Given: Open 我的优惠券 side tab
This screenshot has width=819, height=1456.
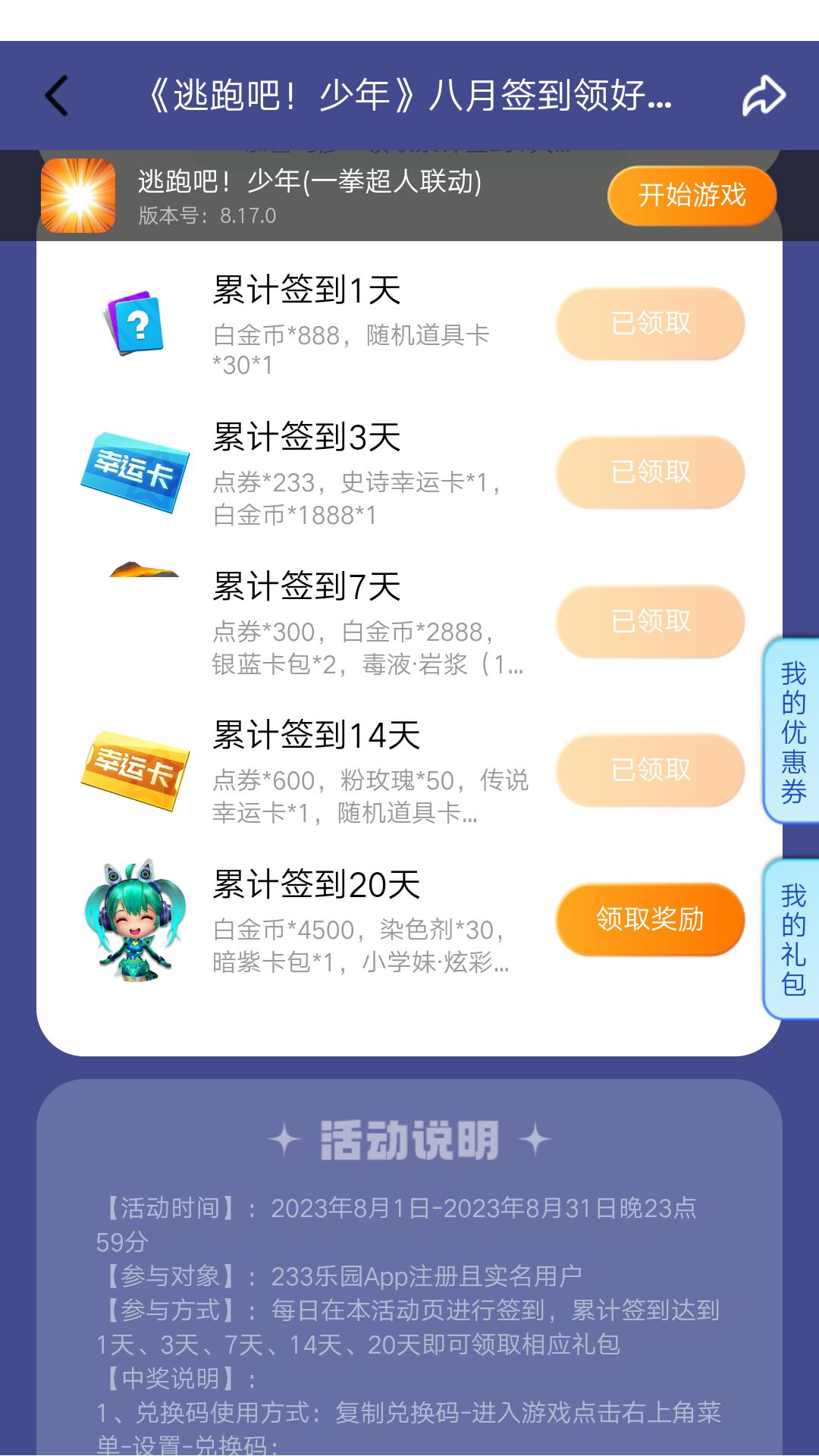Looking at the screenshot, I should 792,732.
